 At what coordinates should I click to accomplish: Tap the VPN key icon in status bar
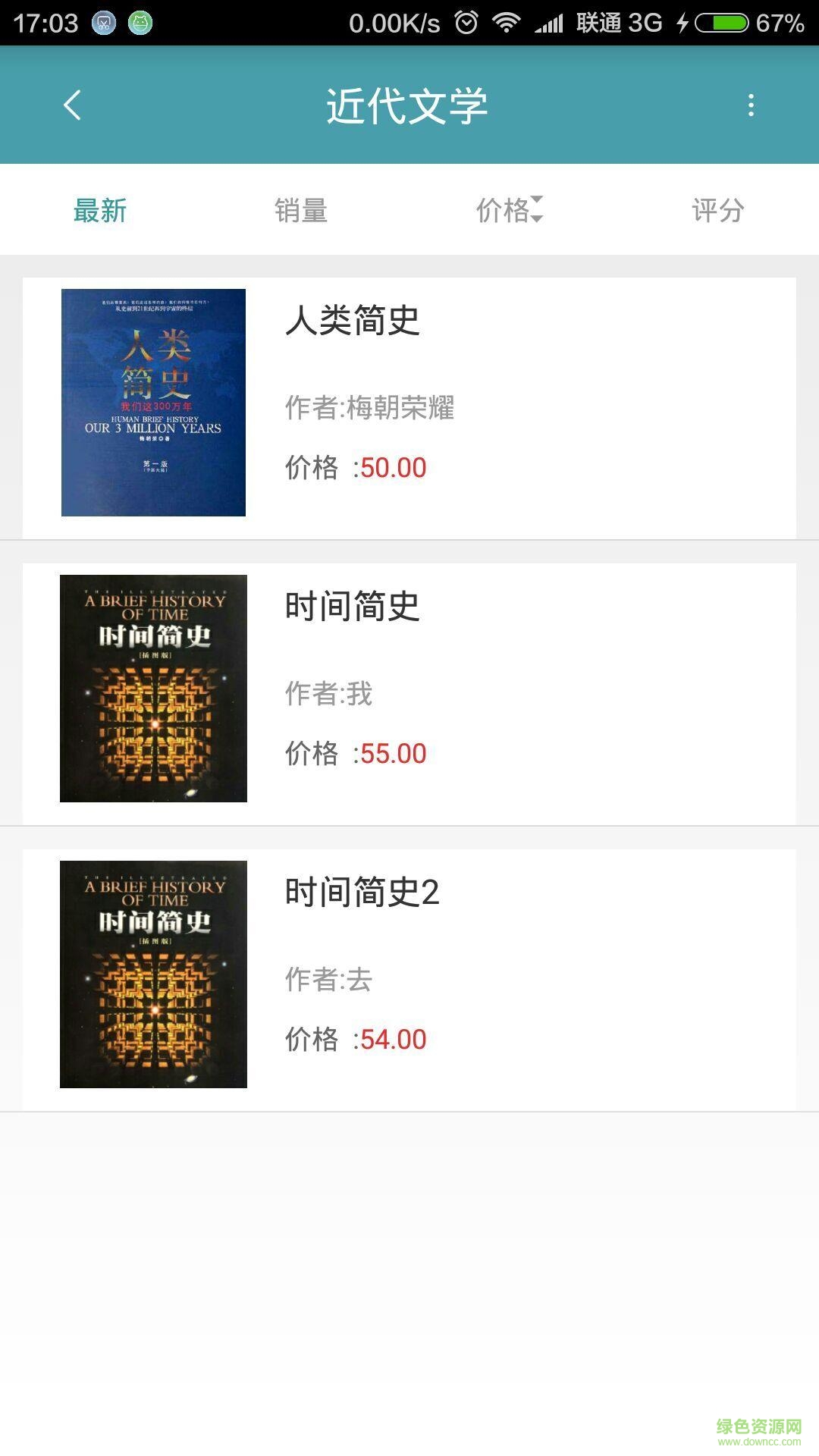[x=104, y=21]
